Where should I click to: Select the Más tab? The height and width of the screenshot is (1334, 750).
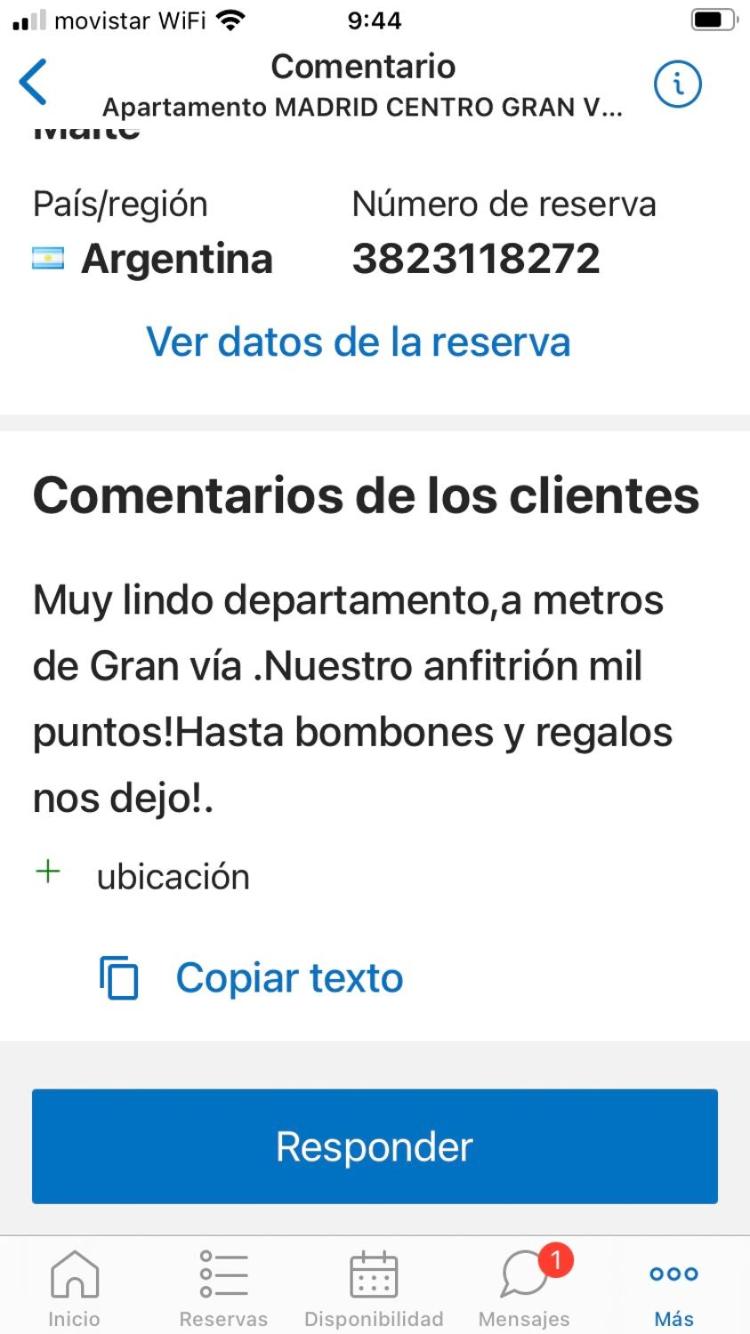point(674,1290)
